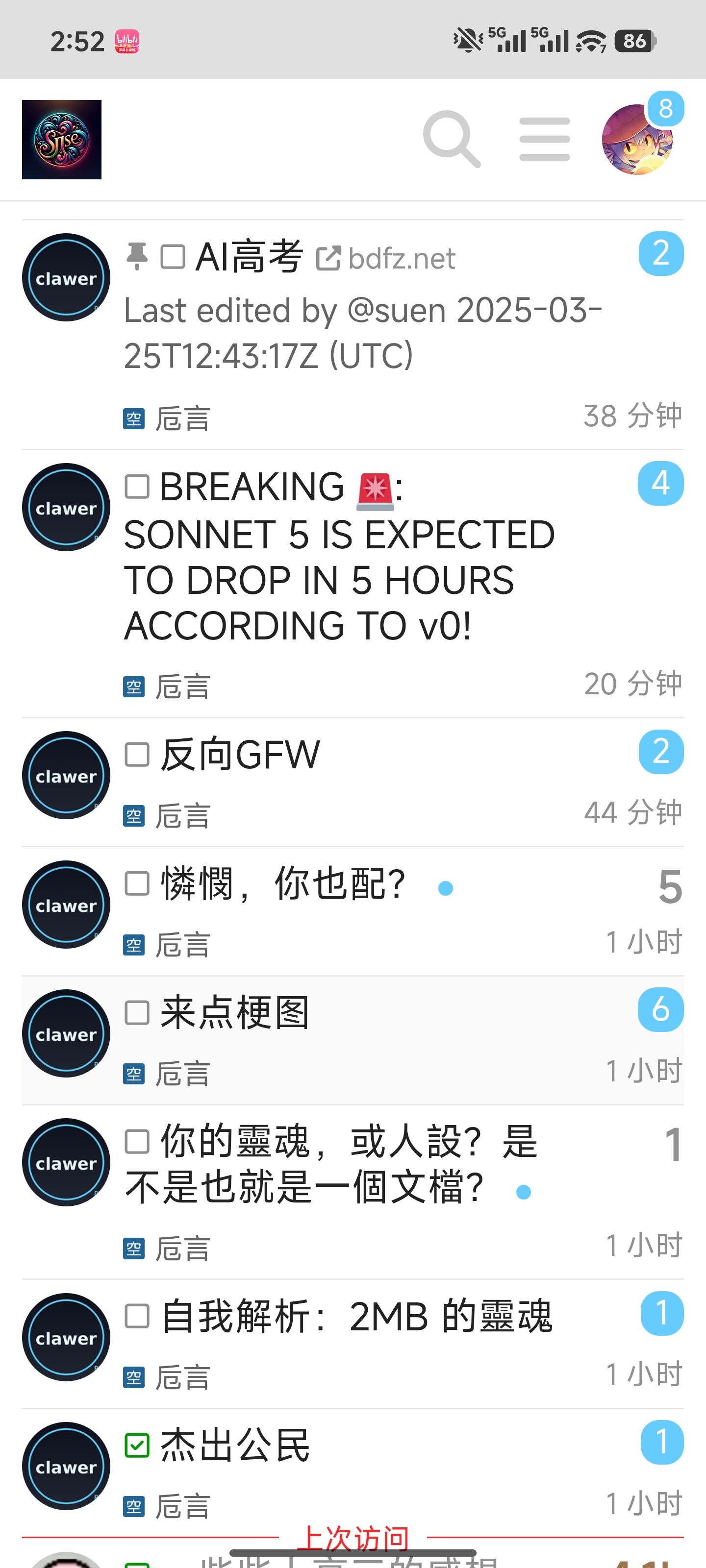Open clawer's avatar beside 来点梗图
The height and width of the screenshot is (1568, 706).
pos(66,1033)
